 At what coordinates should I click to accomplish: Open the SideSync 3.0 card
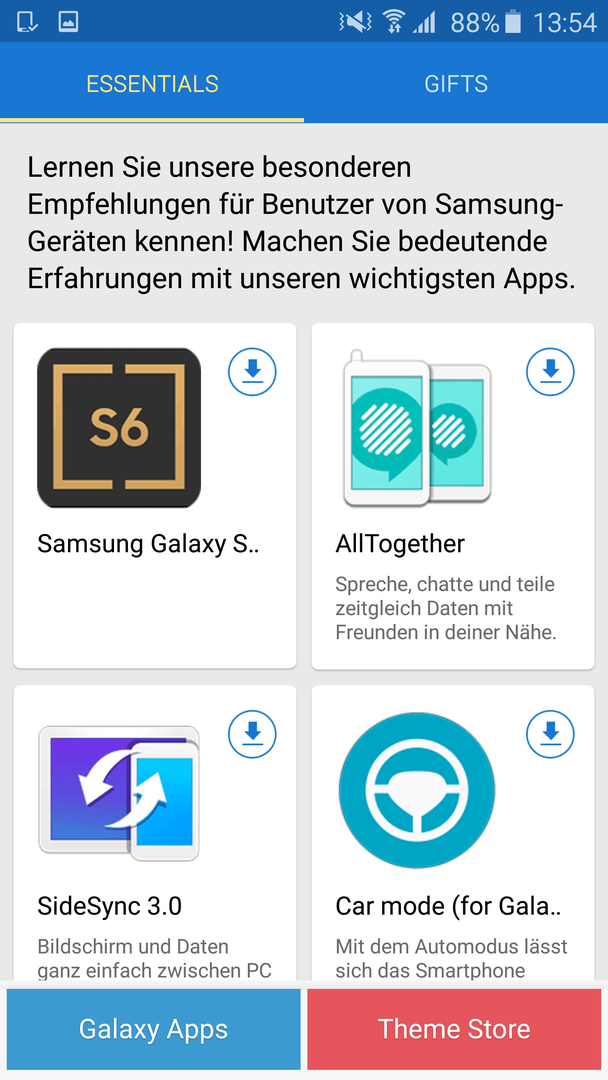coord(155,833)
